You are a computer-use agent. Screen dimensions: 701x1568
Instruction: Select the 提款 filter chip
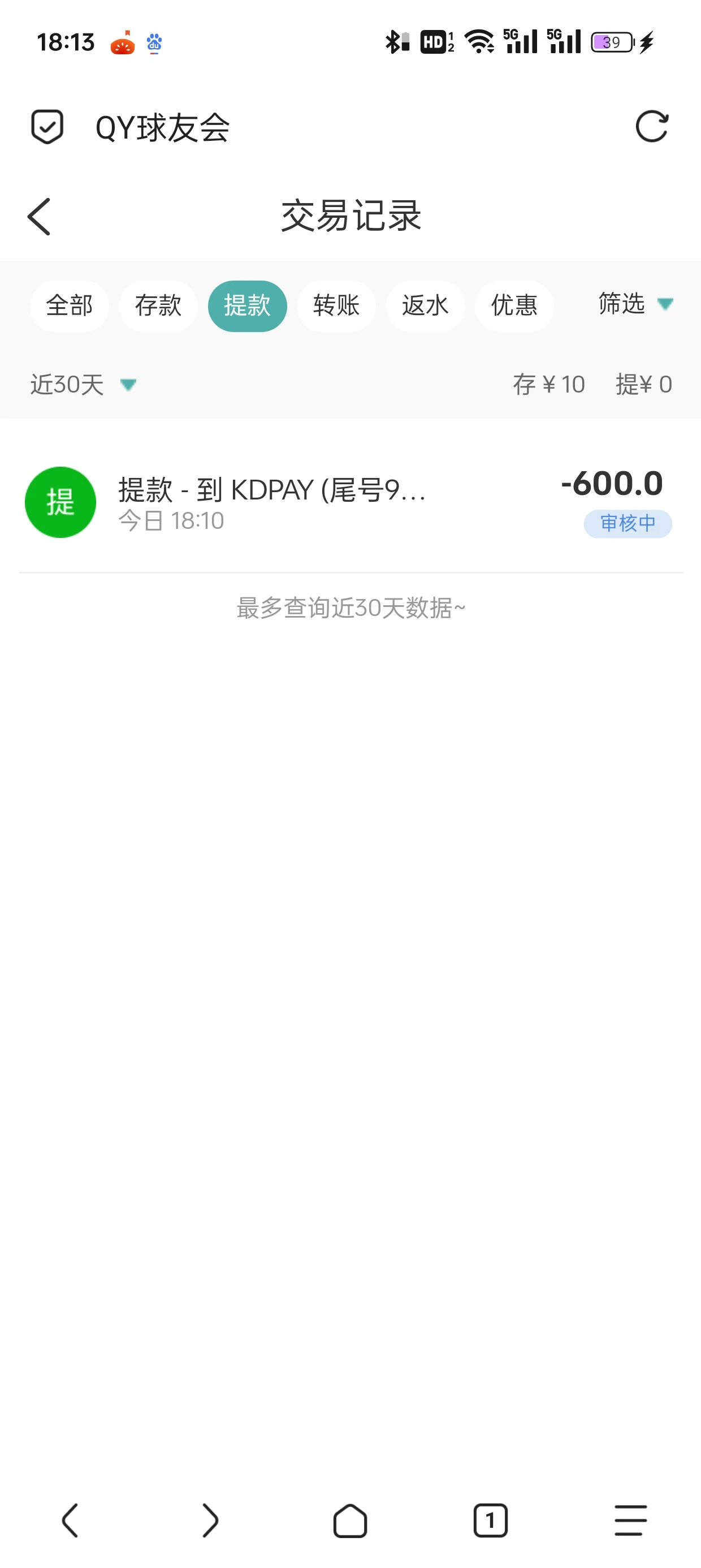coord(247,306)
